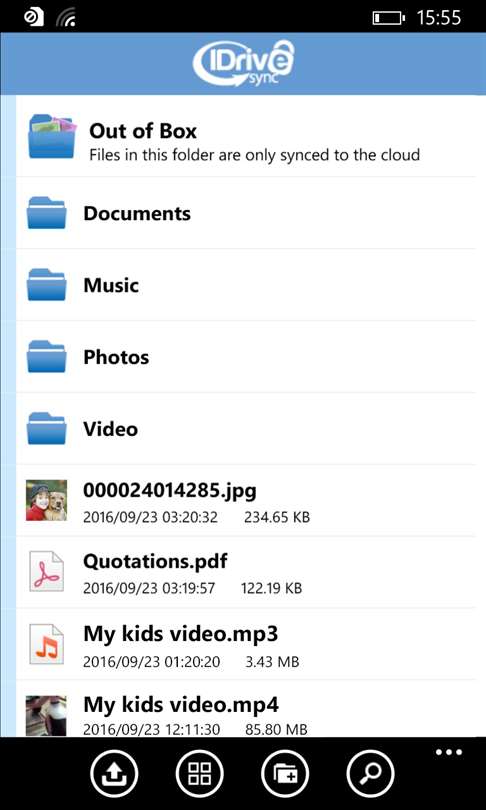Open the Music folder

pos(245,285)
